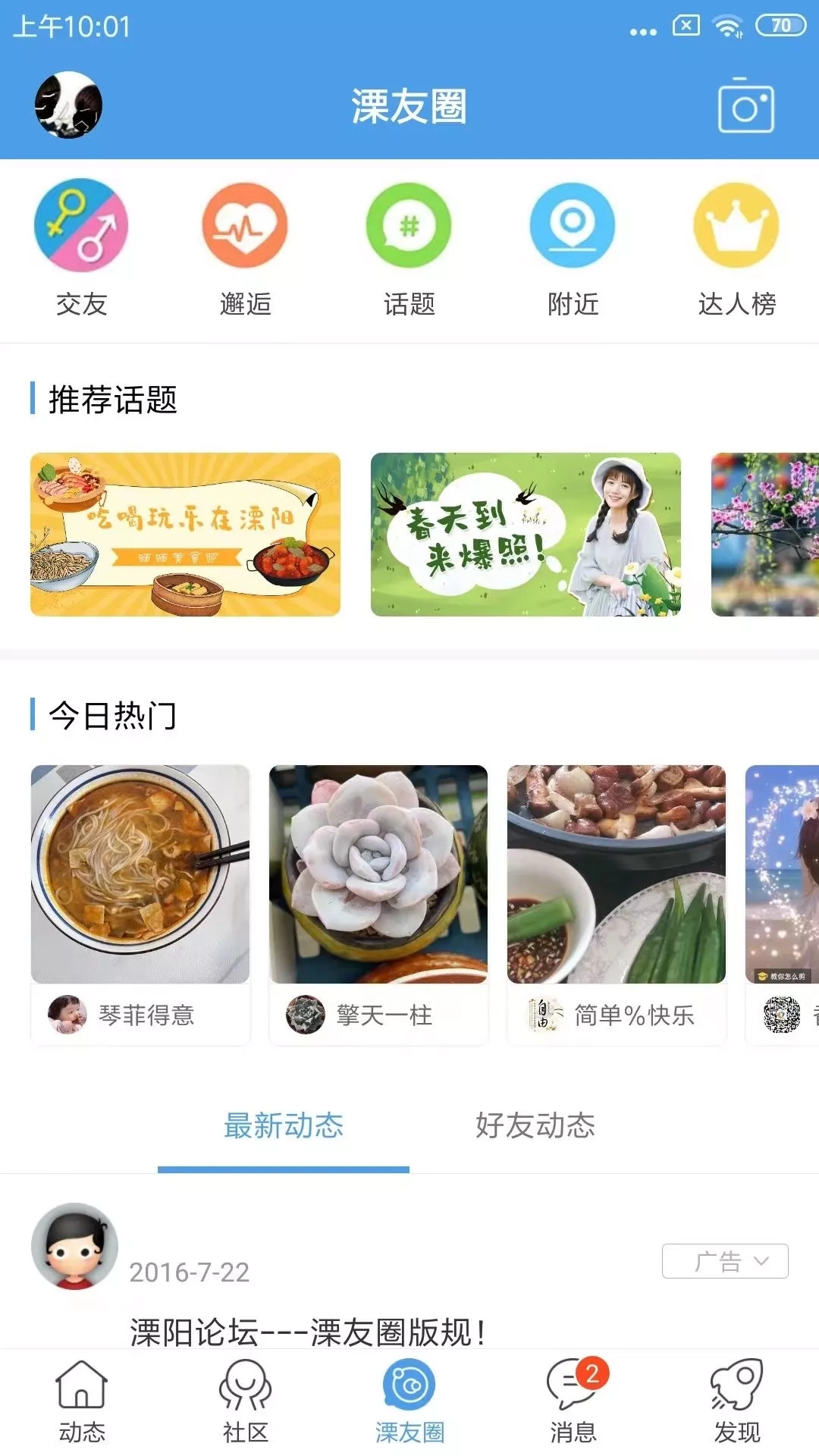This screenshot has height=1456, width=819.
Task: Switch to the 好友动态 tab
Action: 535,1126
